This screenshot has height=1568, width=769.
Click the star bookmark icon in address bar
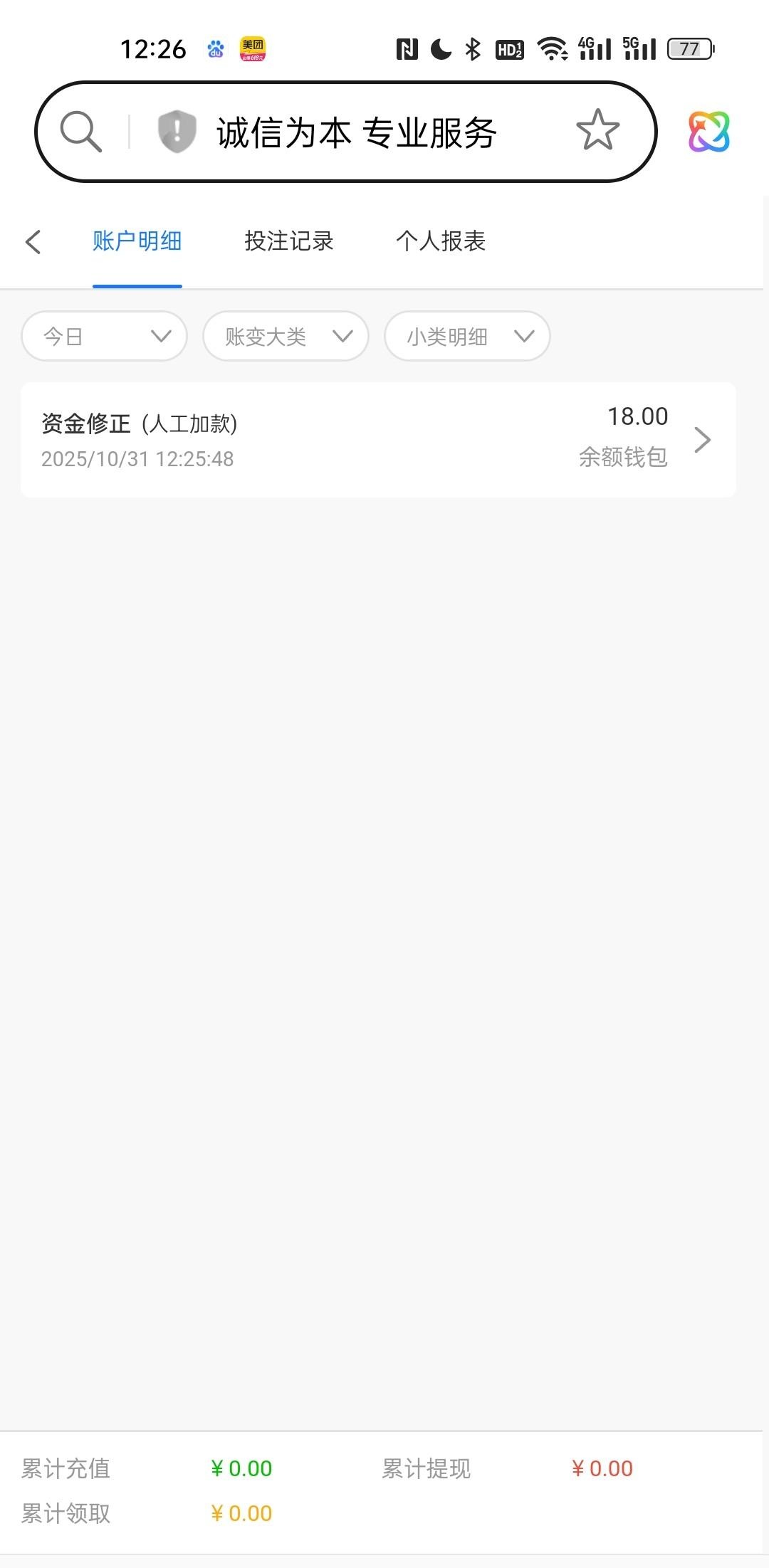[x=597, y=131]
